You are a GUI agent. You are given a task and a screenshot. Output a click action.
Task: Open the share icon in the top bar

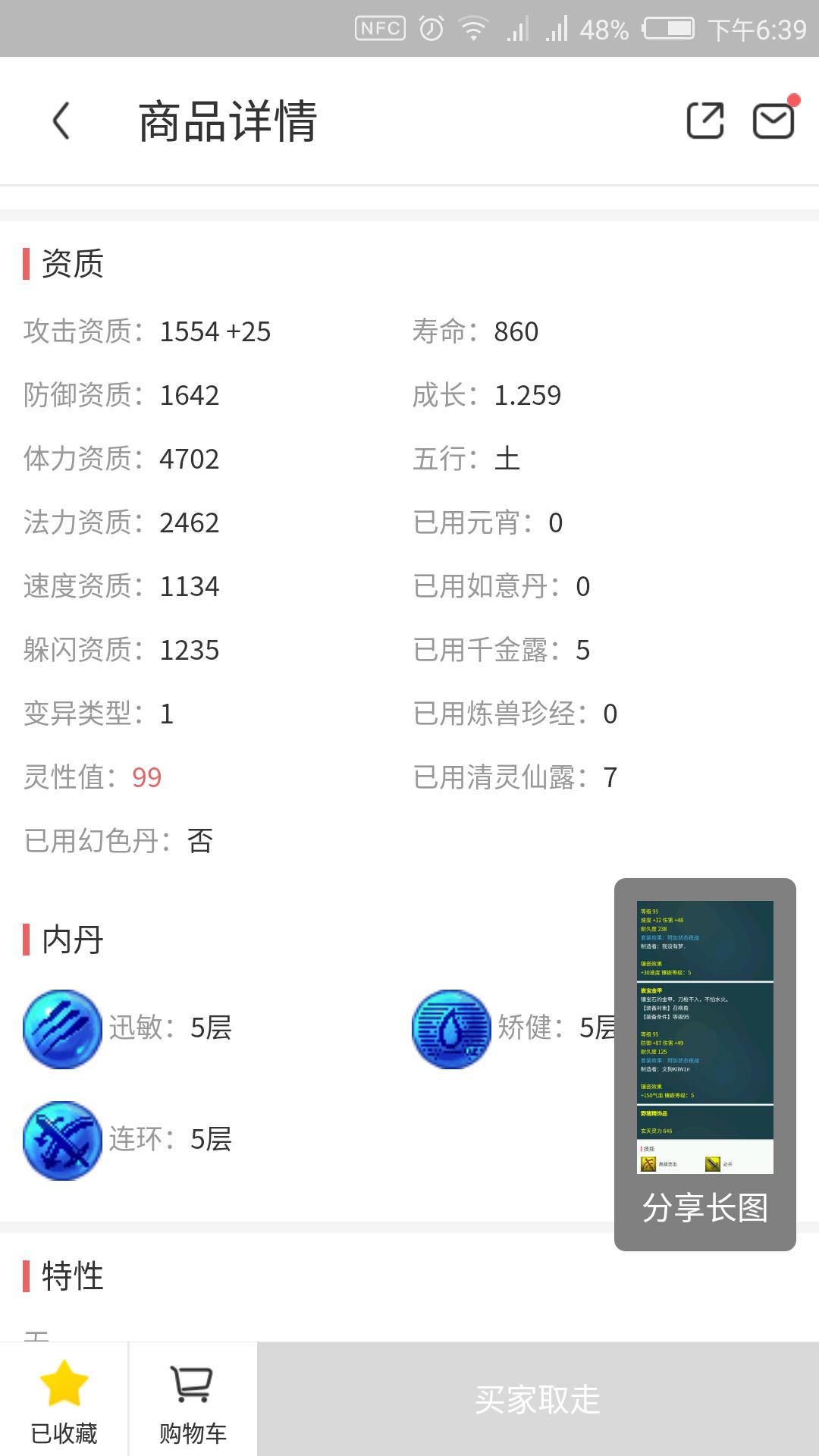click(704, 121)
